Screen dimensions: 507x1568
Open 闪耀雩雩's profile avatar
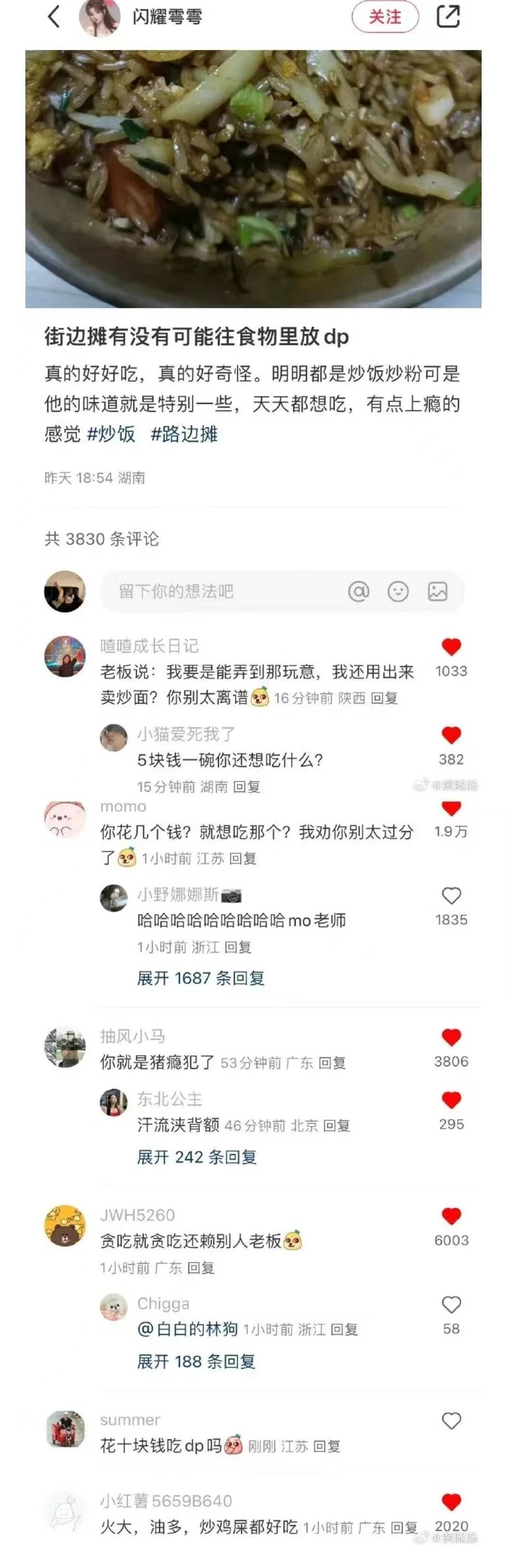(x=99, y=18)
